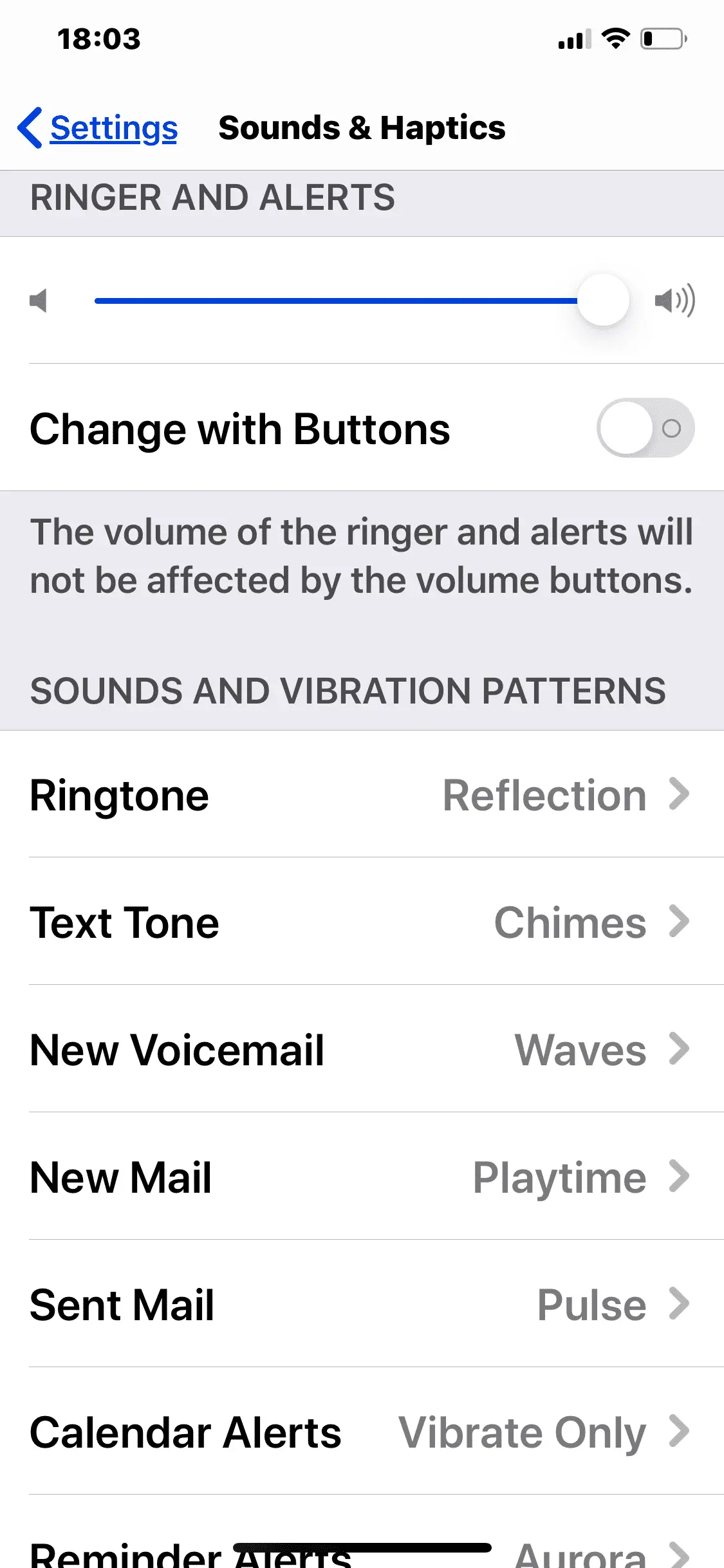Screen dimensions: 724x1568
Task: Go back to Settings
Action: (x=98, y=127)
